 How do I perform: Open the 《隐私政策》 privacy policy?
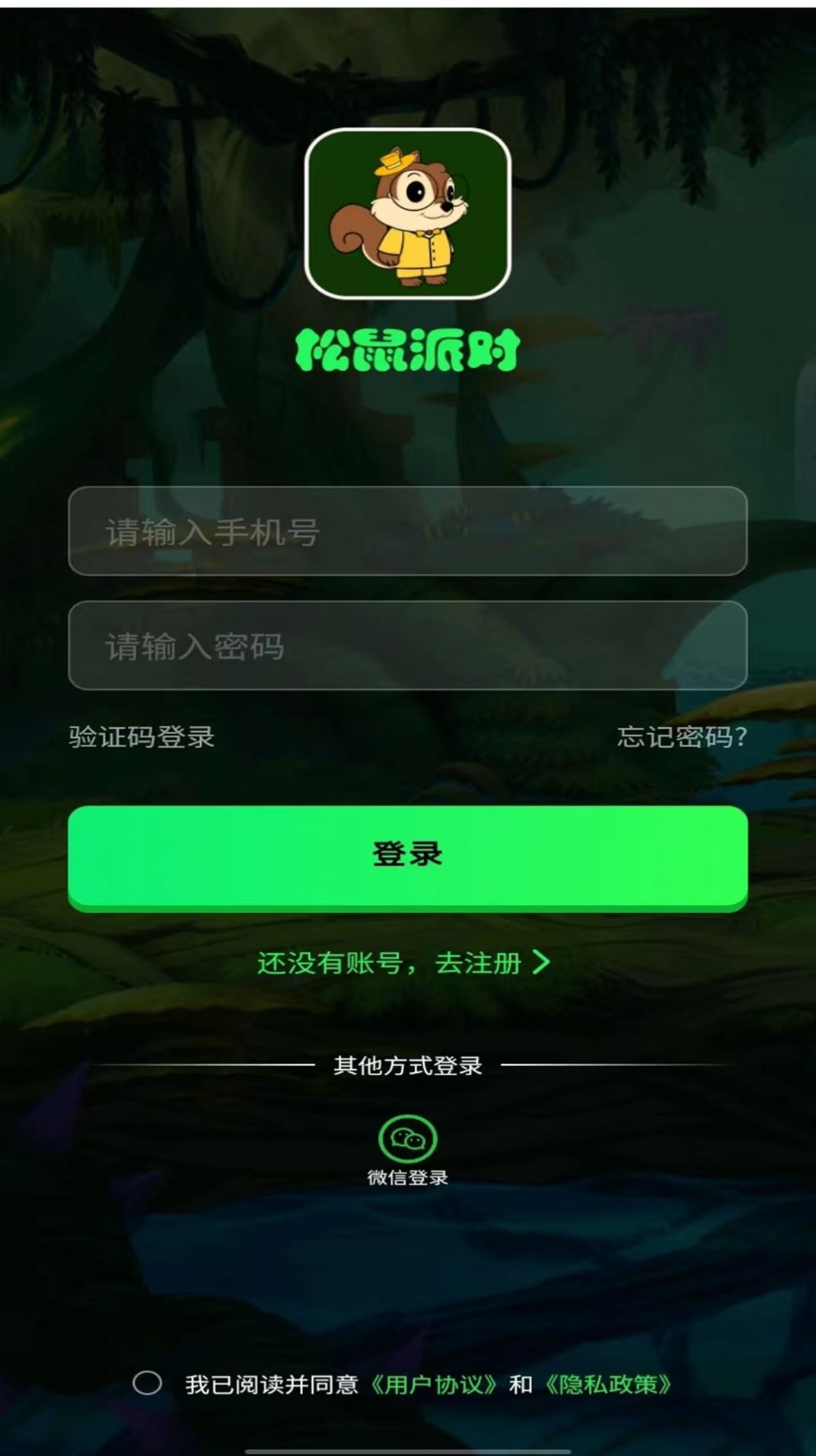tap(607, 1384)
